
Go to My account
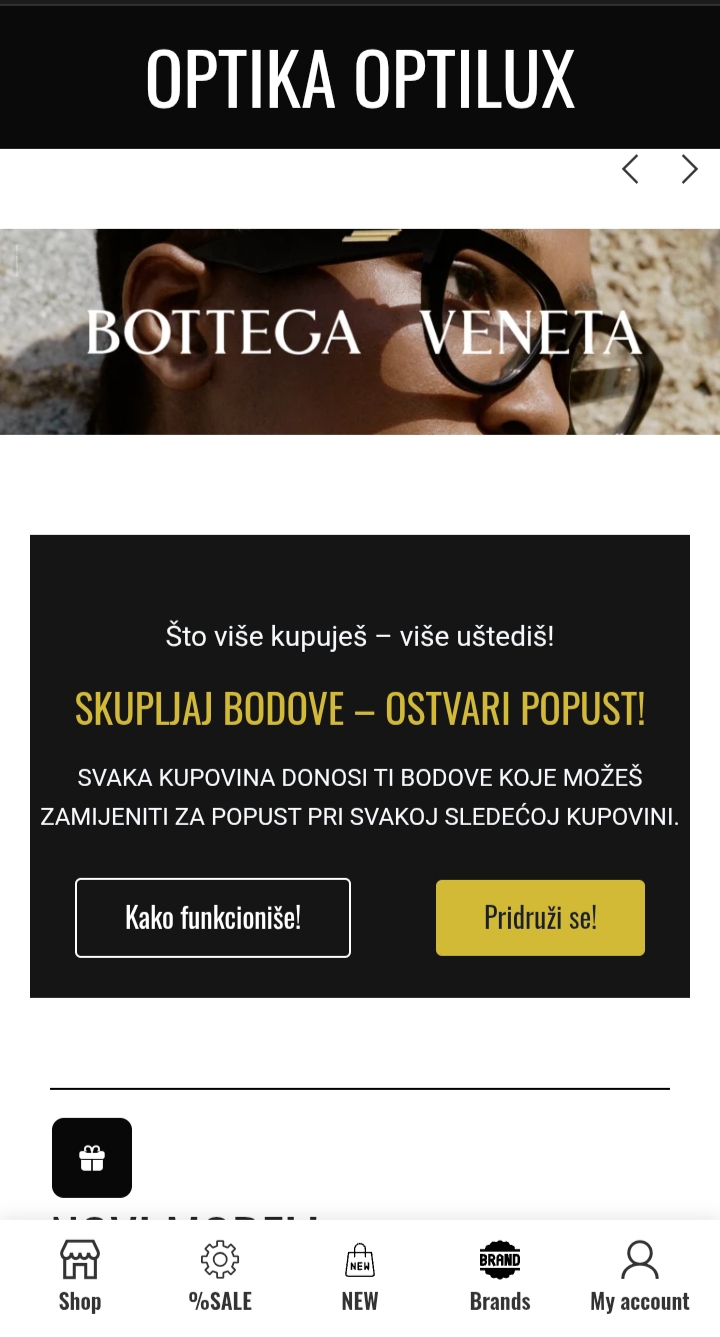pyautogui.click(x=640, y=1277)
